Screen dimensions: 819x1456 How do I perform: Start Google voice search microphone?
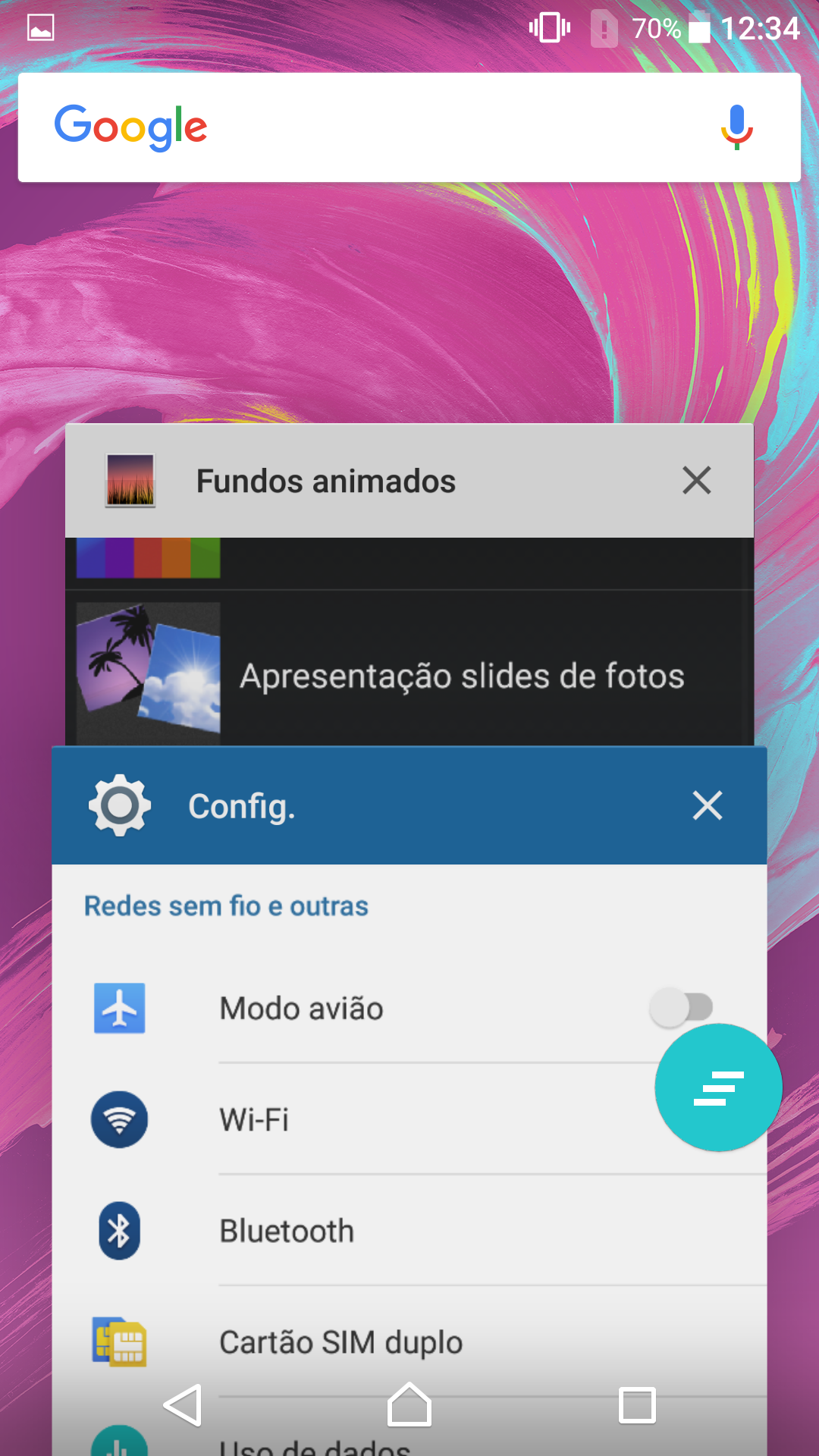(x=736, y=127)
